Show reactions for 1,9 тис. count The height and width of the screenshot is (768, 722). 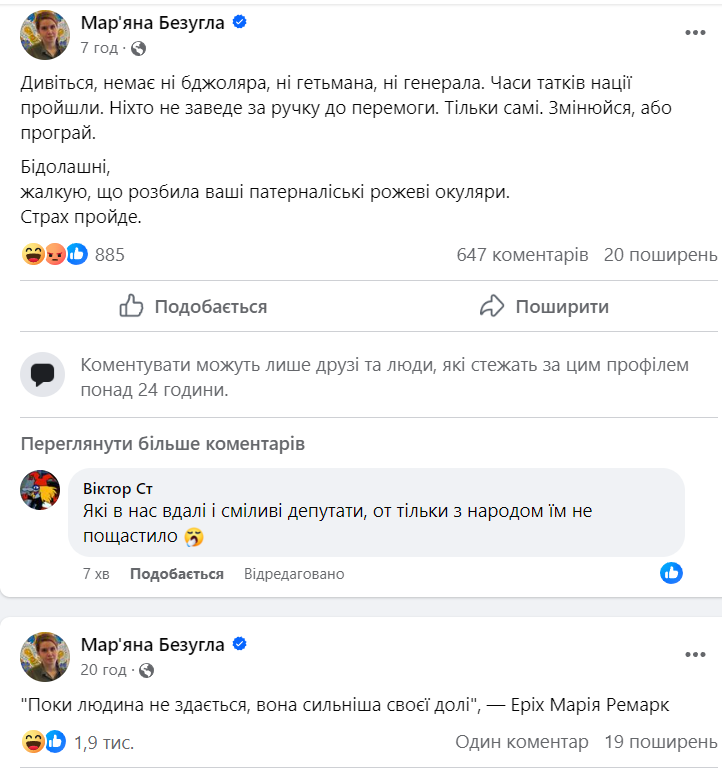tap(103, 743)
